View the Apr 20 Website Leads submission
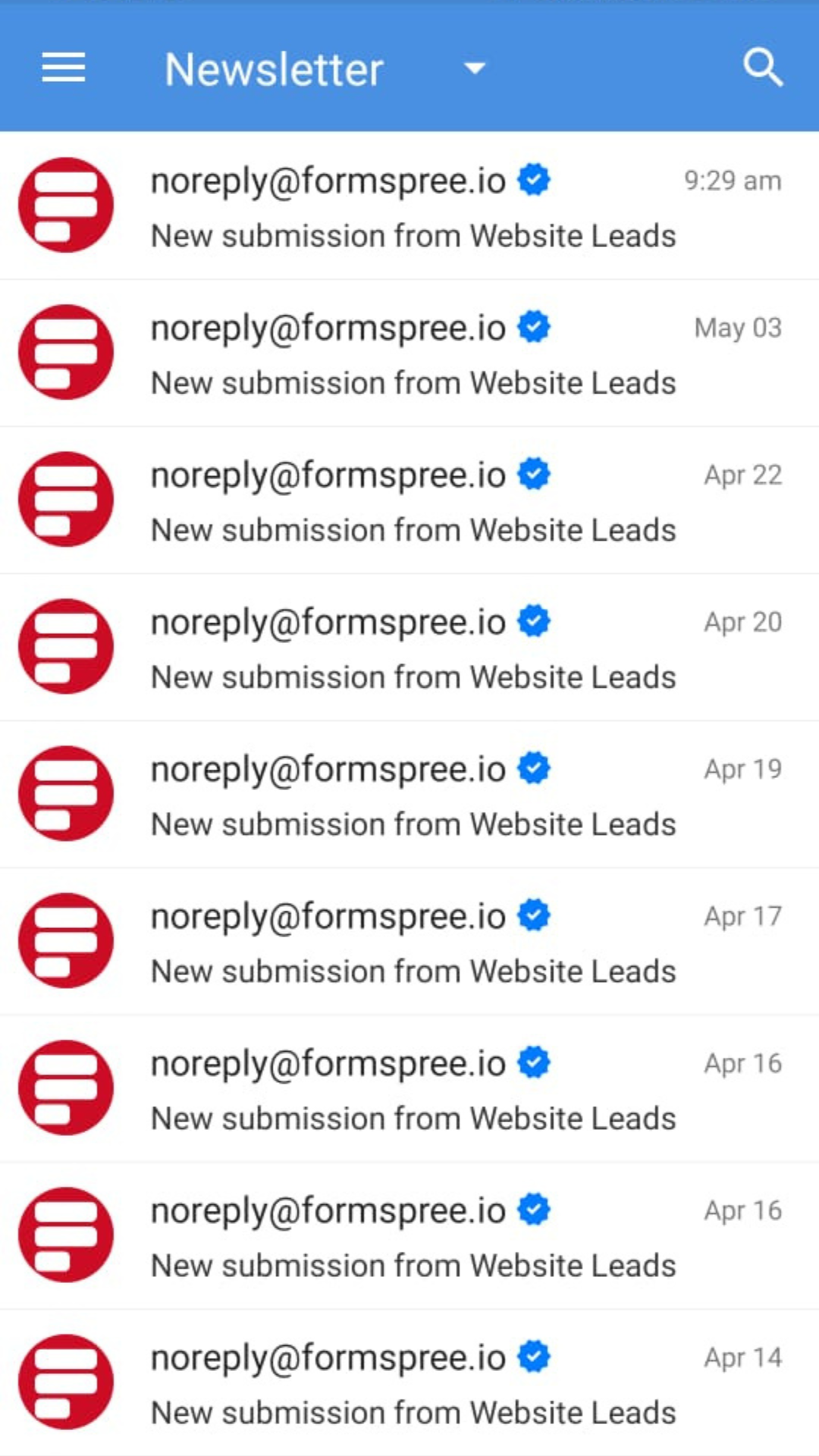Screen dimensions: 819x1456 click(413, 648)
